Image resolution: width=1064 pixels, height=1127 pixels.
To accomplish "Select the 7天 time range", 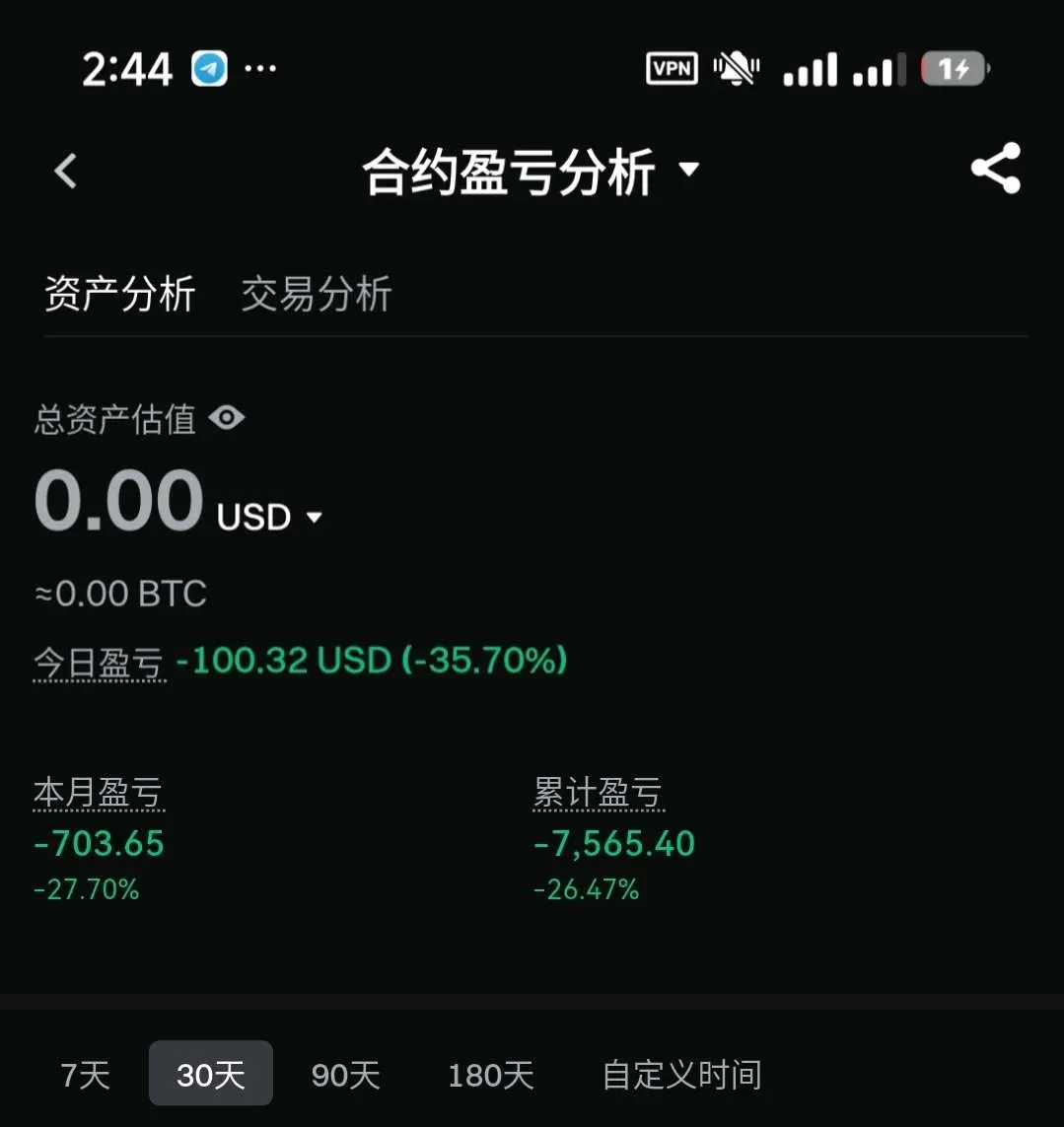I will click(x=86, y=1075).
